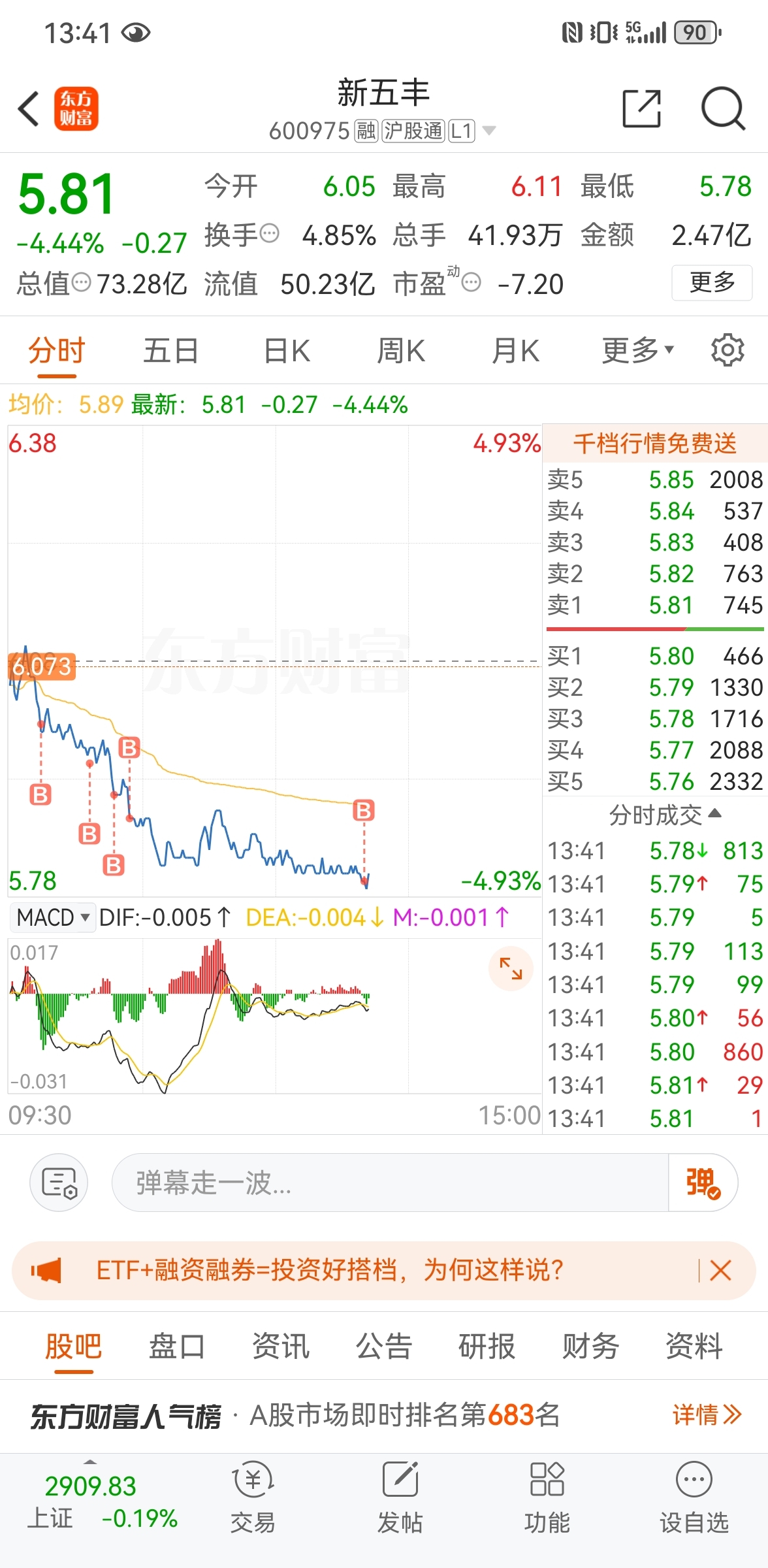This screenshot has width=768, height=1568.
Task: Go back using the top-left arrow
Action: pyautogui.click(x=29, y=108)
